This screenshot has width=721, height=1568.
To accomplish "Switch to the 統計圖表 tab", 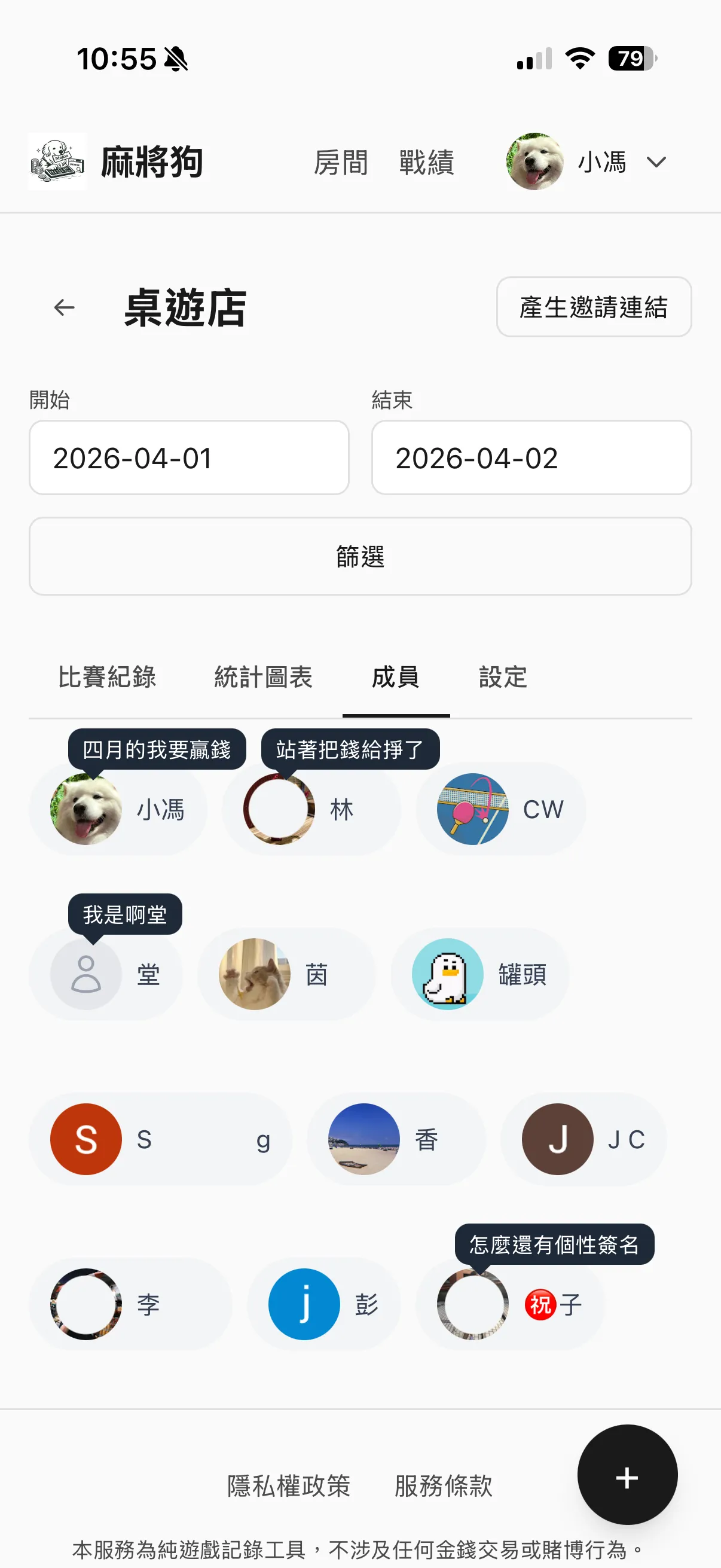I will [x=264, y=678].
